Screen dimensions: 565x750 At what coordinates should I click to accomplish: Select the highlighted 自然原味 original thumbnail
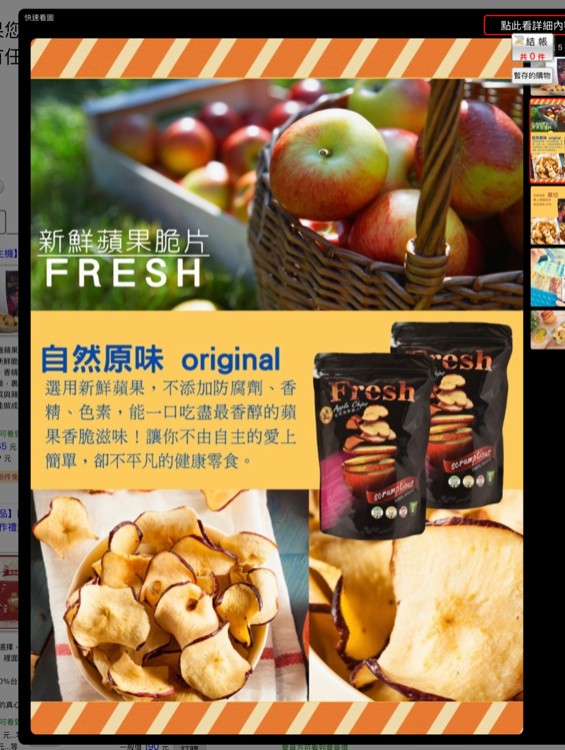pos(548,141)
